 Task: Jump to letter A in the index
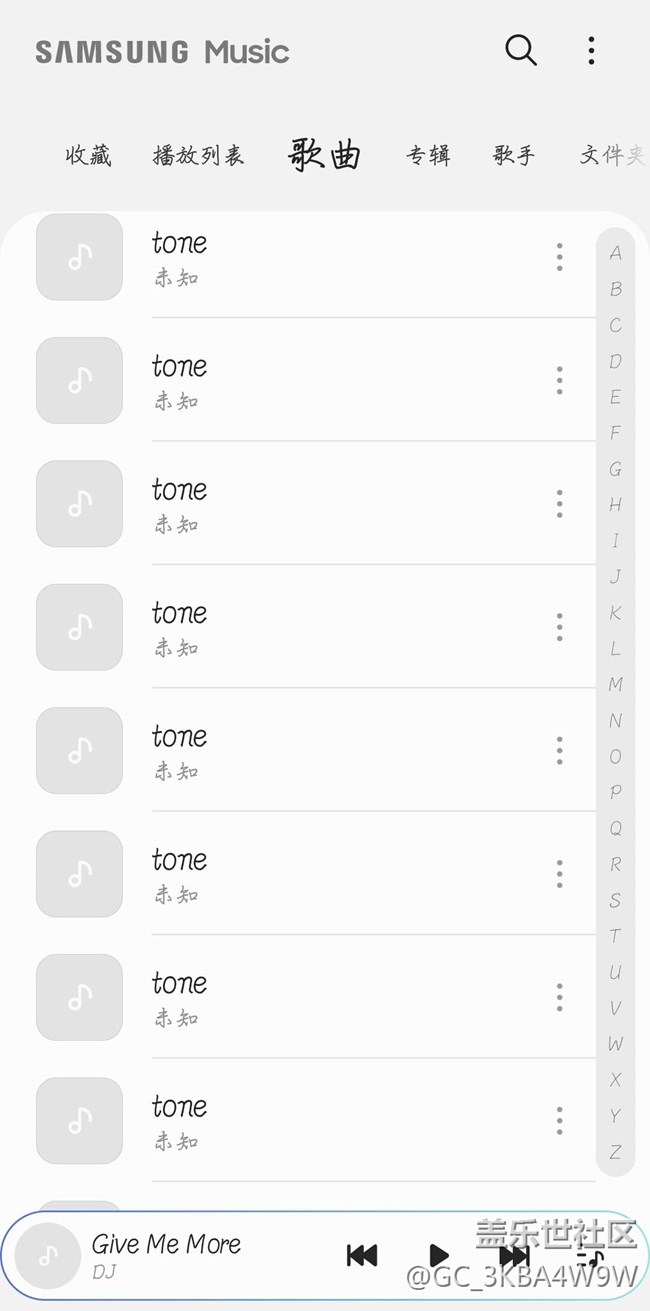615,254
